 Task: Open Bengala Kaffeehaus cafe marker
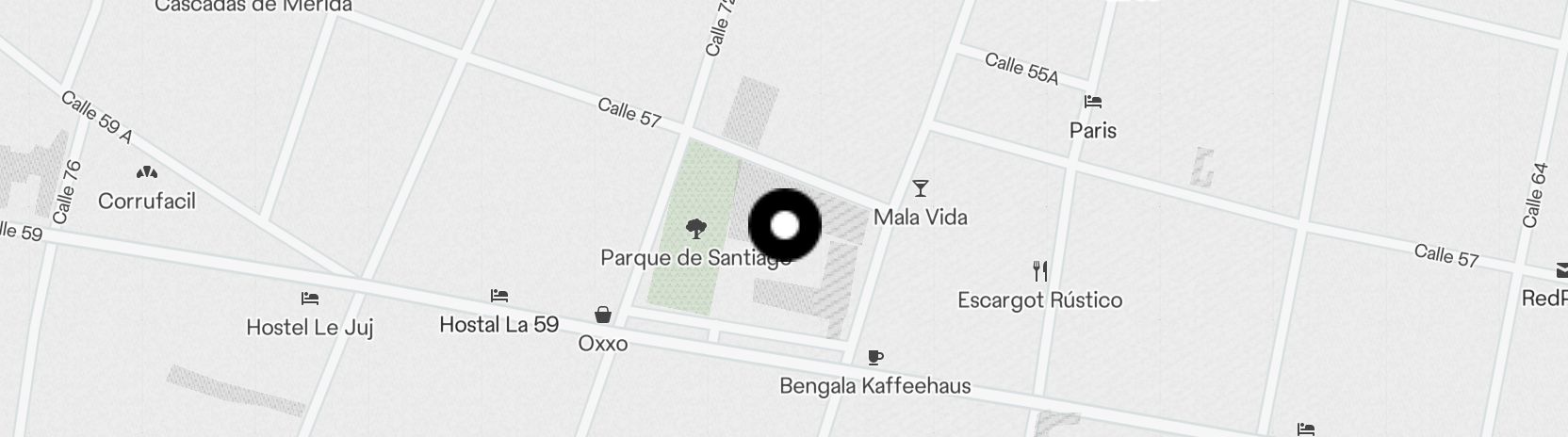[875, 358]
